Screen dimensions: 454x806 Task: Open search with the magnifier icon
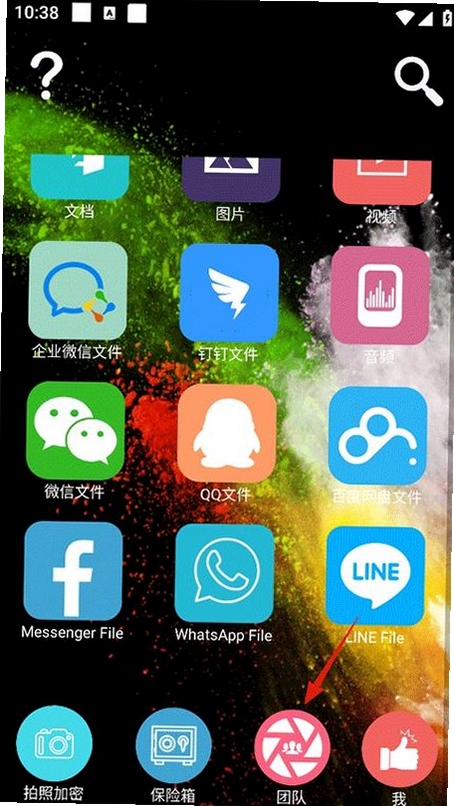coord(419,81)
